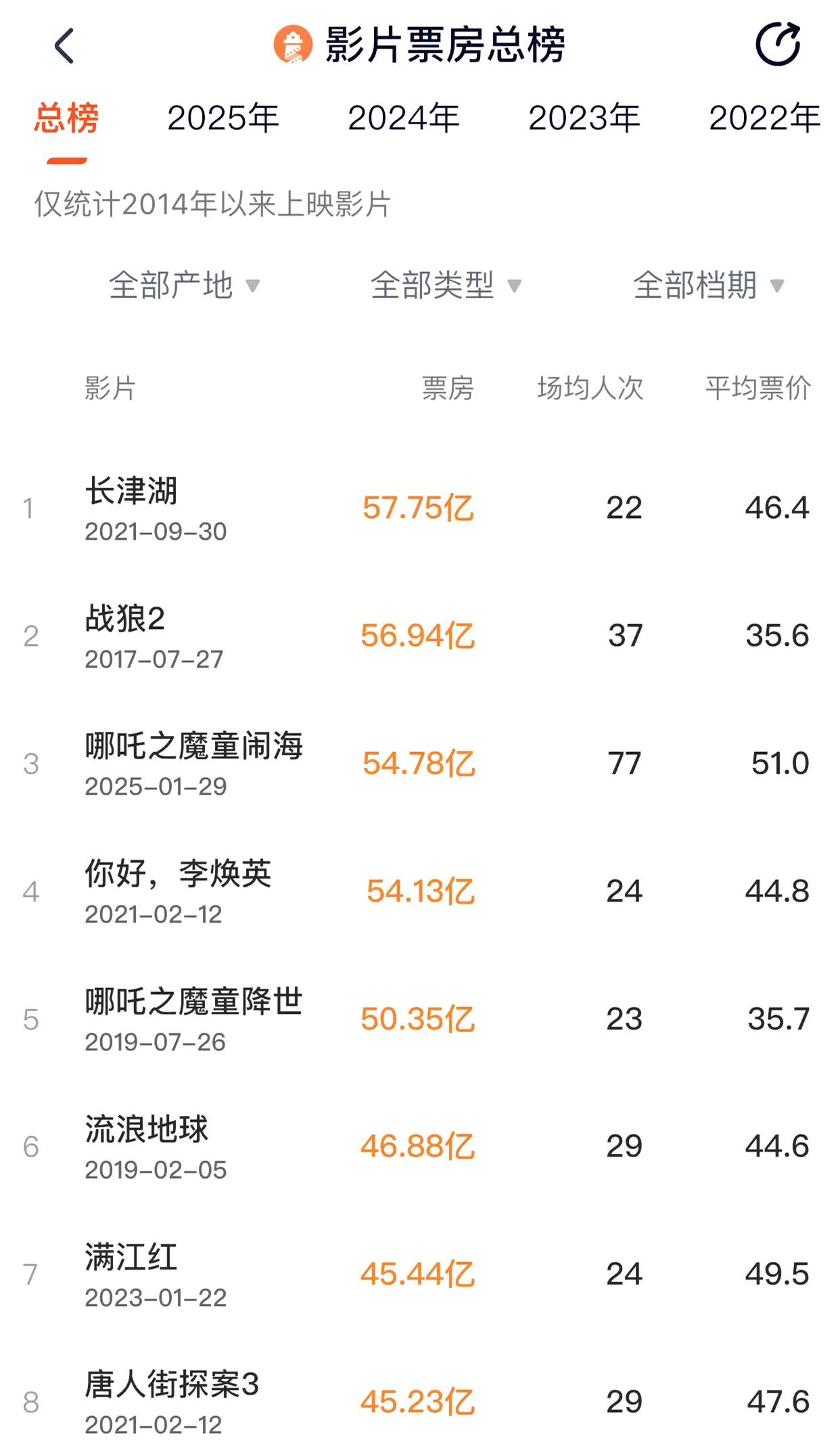Open 唐人街探案3 movie entry
The image size is (840, 1448).
click(420, 1403)
